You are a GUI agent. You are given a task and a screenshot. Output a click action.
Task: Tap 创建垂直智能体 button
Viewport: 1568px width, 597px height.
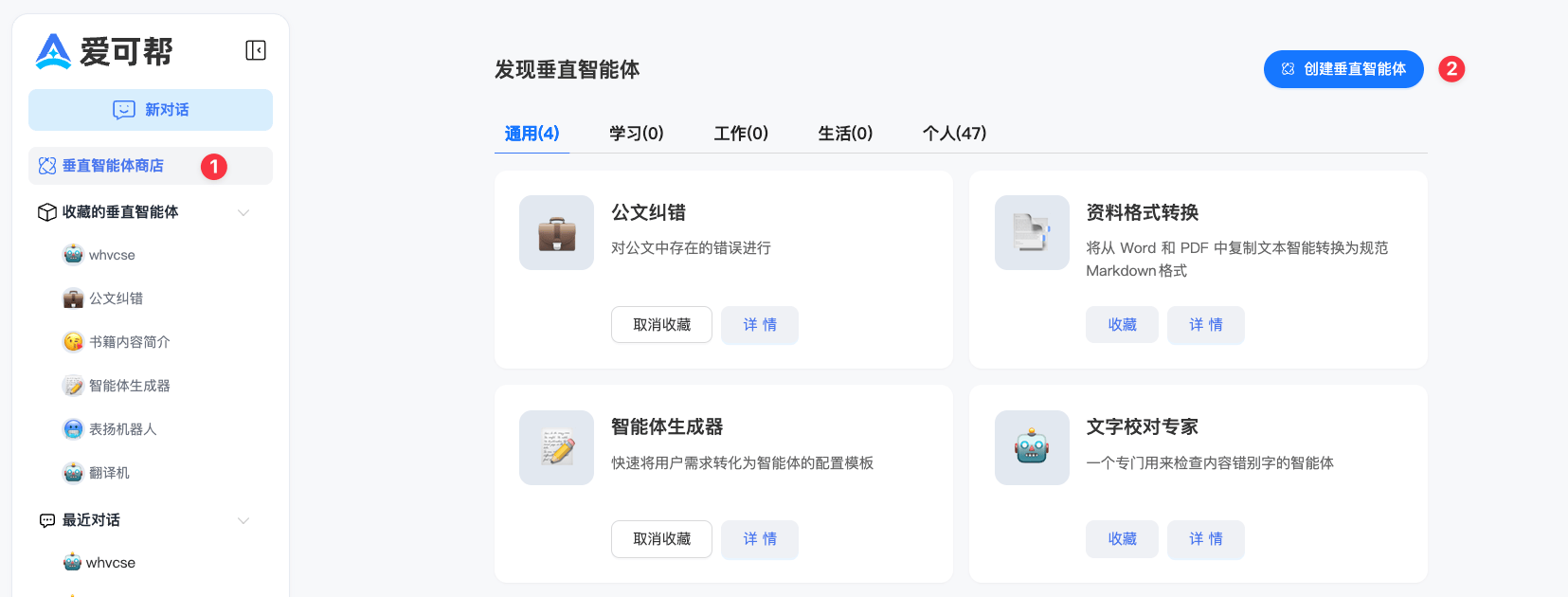[x=1343, y=69]
